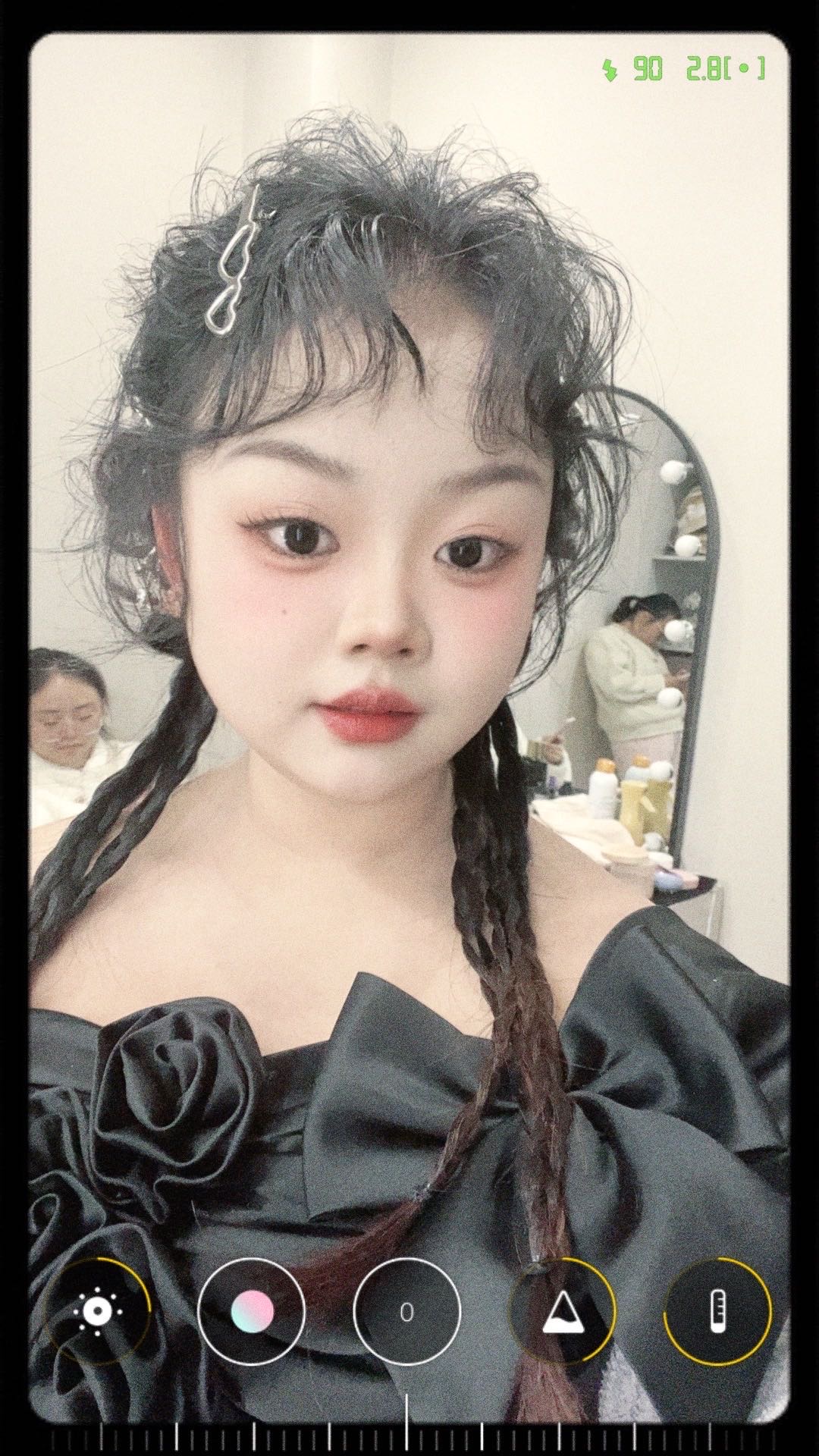Tap the center circle showing 0
Image resolution: width=819 pixels, height=1456 pixels.
click(x=407, y=1311)
